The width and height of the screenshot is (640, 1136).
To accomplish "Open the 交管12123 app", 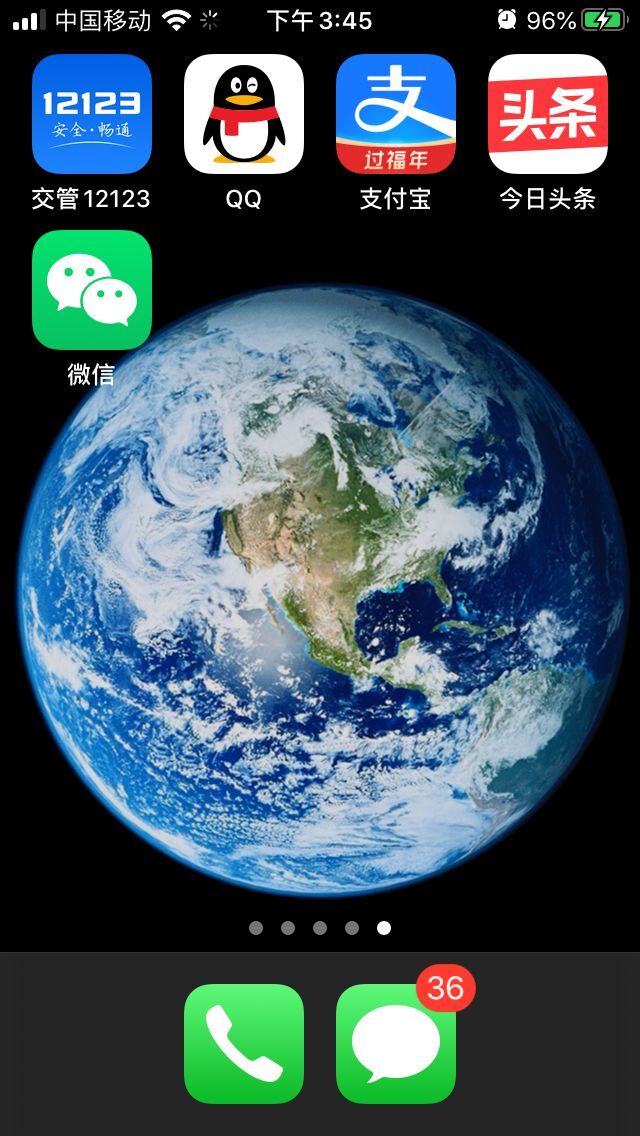I will [x=92, y=114].
